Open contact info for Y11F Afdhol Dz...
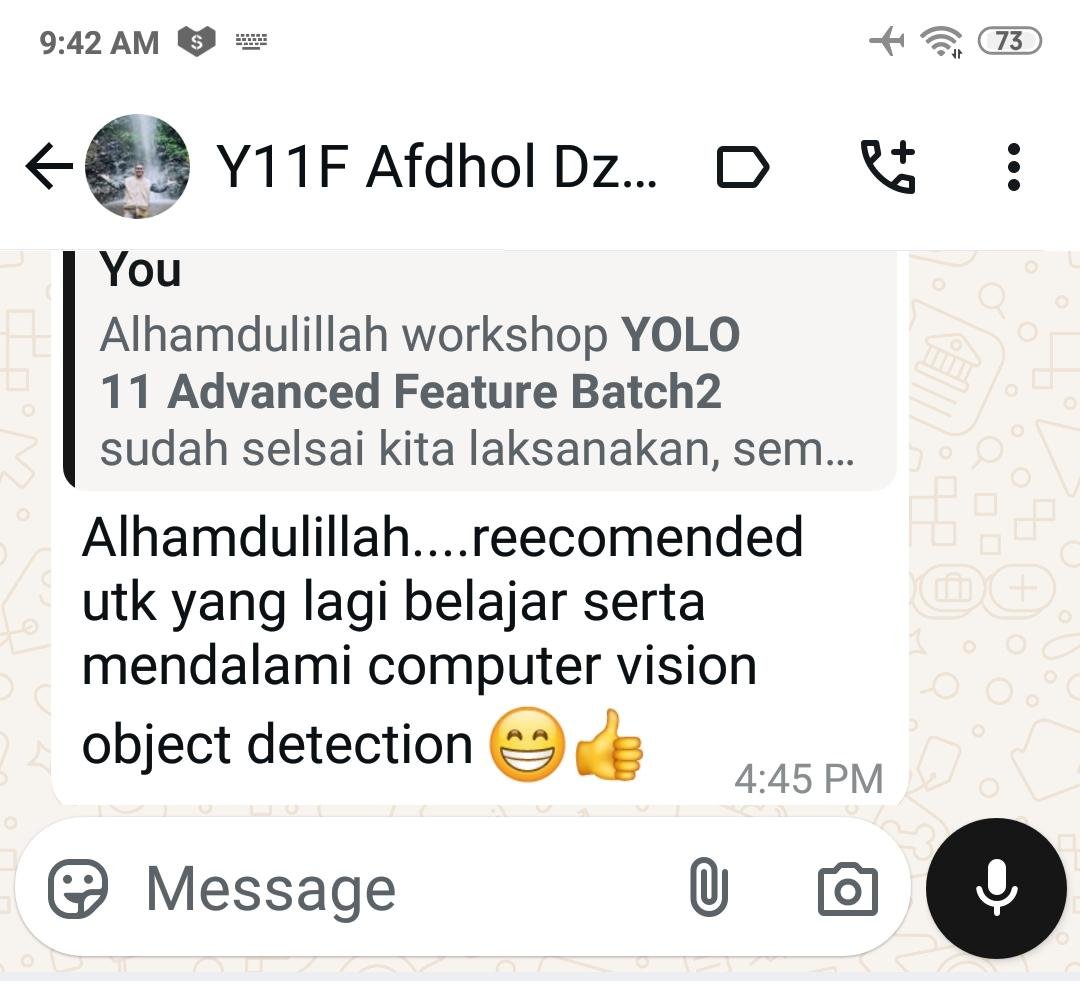1080x981 pixels. [x=437, y=167]
